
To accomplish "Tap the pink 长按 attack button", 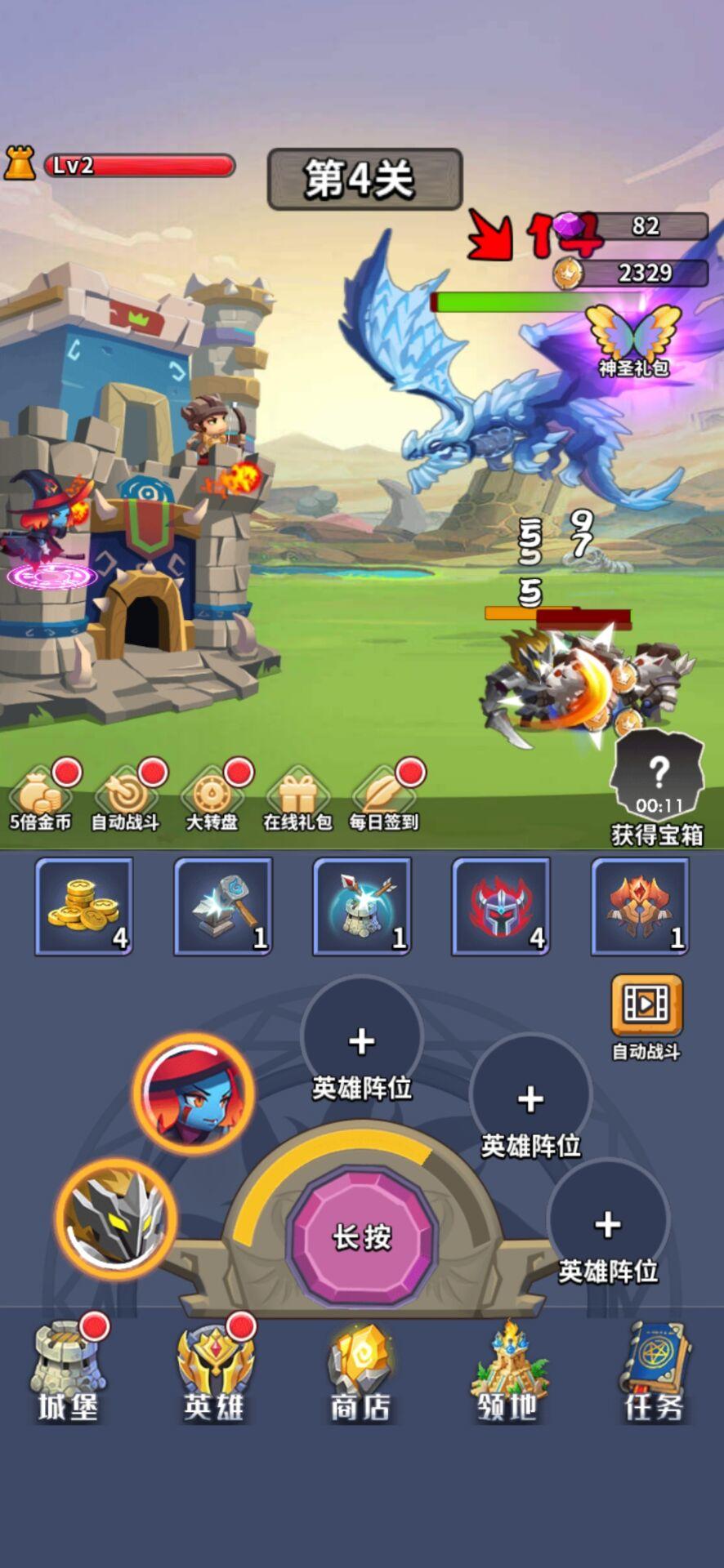I will [x=361, y=1236].
